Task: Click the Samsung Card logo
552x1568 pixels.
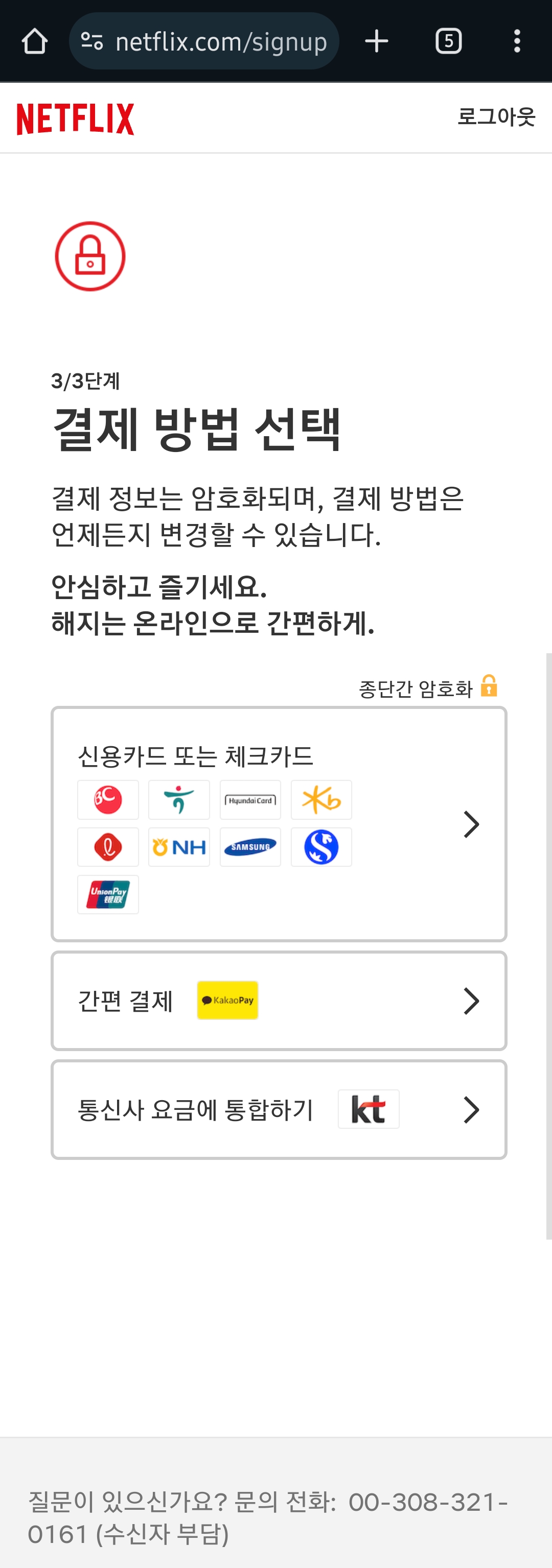Action: (250, 847)
